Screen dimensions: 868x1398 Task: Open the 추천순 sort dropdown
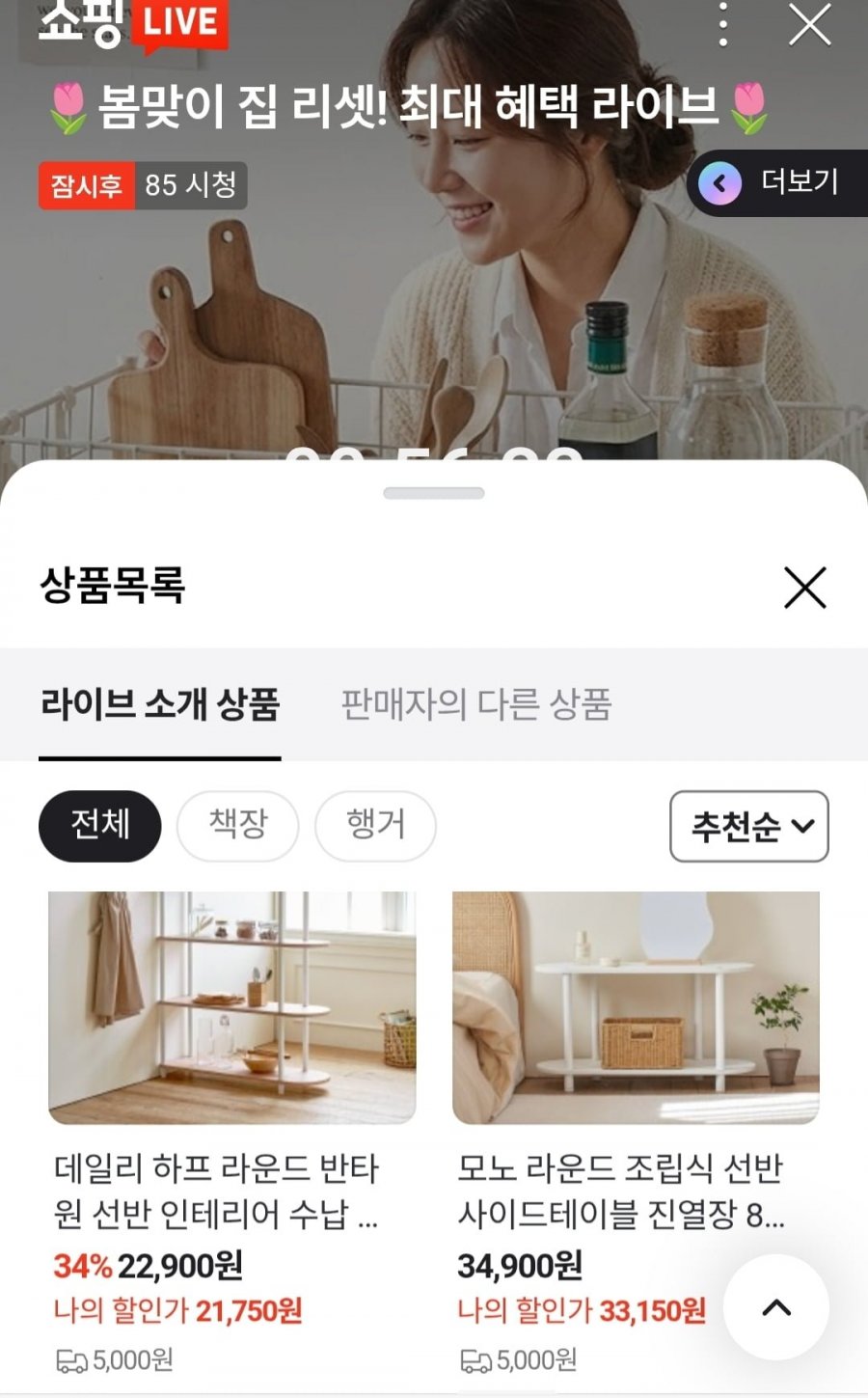click(x=749, y=826)
